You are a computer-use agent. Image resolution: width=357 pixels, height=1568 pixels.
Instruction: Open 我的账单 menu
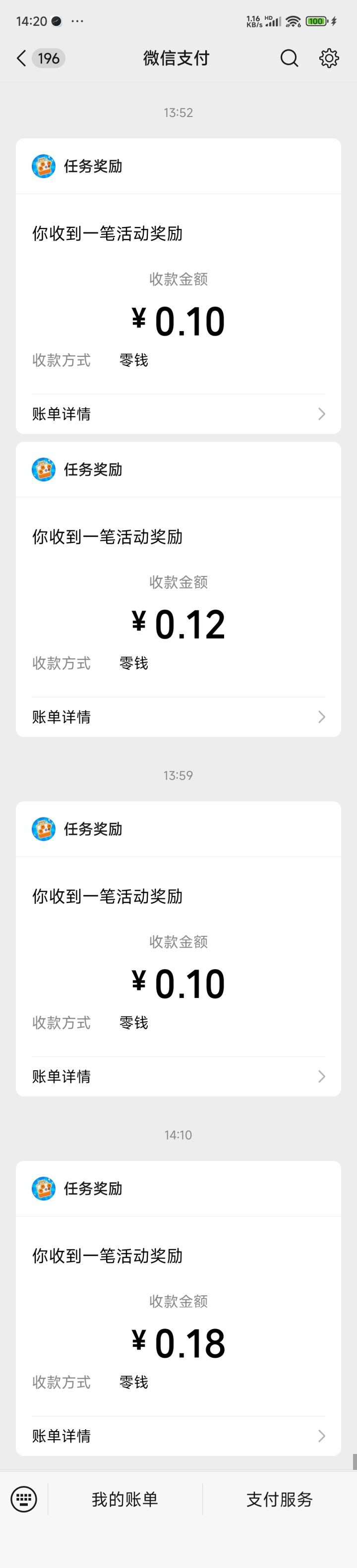coord(125,1499)
